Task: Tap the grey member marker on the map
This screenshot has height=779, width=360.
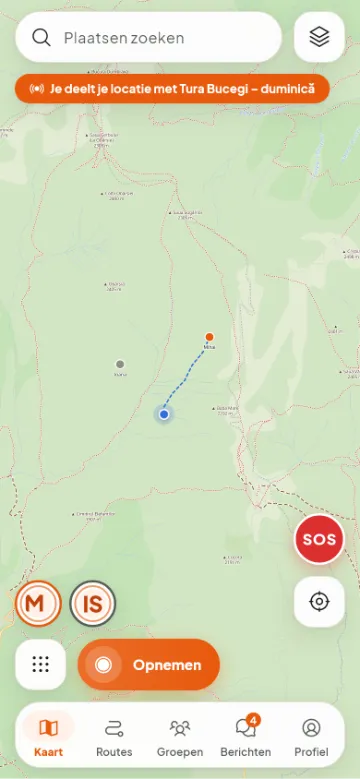Action: [120, 364]
